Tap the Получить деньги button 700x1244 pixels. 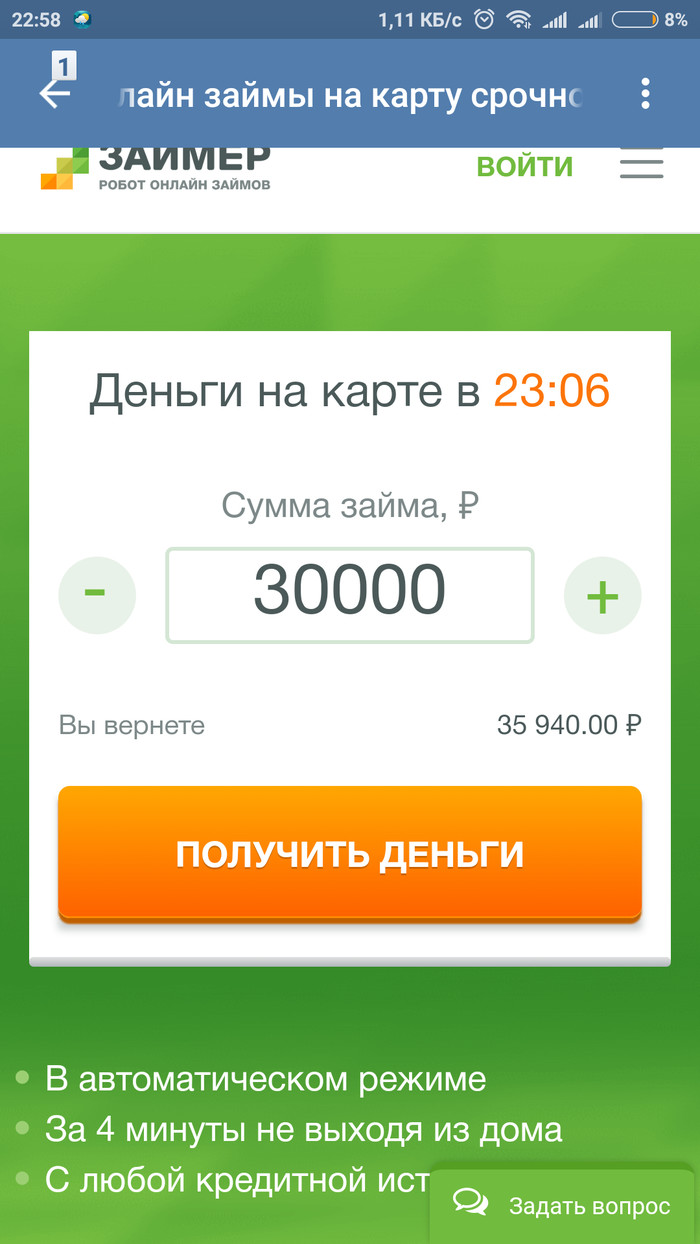pos(350,853)
